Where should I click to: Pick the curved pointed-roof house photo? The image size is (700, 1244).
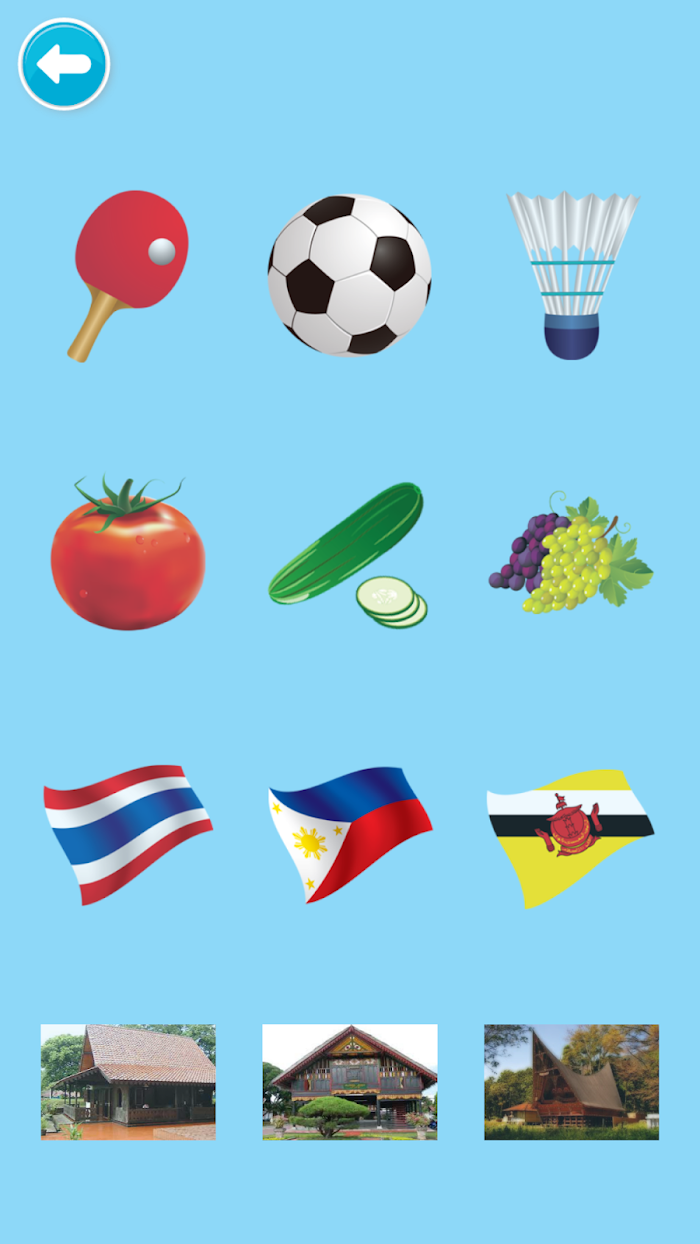571,1082
